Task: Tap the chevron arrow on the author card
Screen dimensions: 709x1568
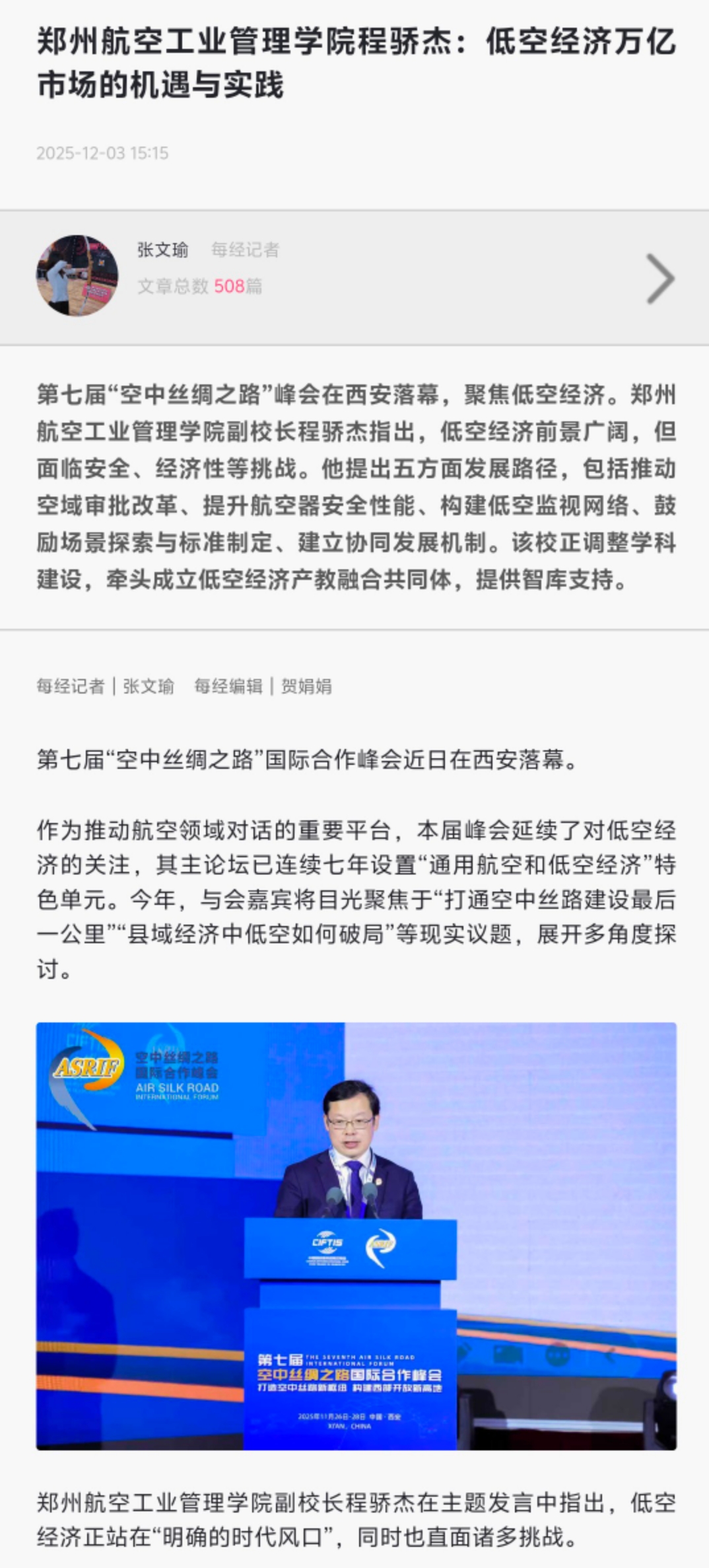Action: 659,279
